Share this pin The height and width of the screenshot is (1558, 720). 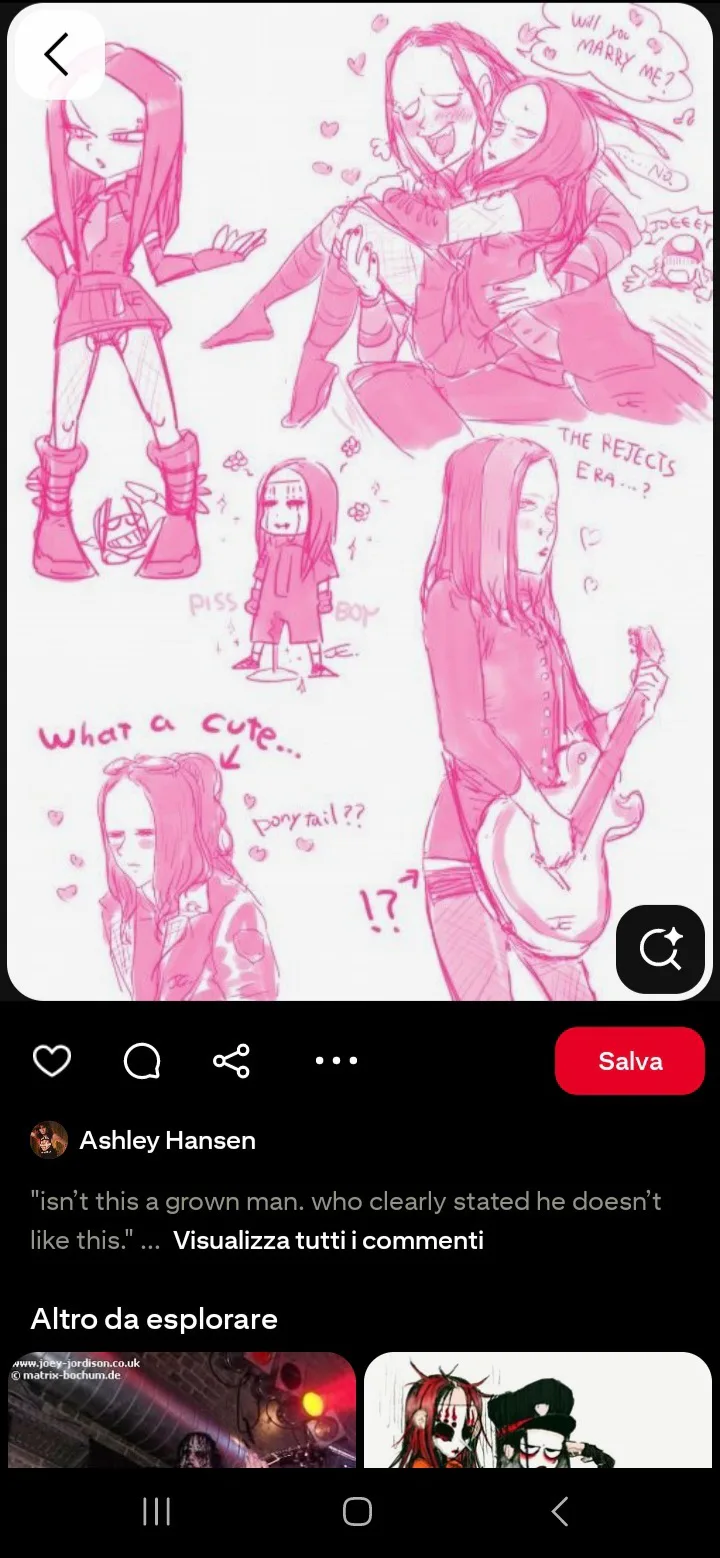coord(231,1061)
